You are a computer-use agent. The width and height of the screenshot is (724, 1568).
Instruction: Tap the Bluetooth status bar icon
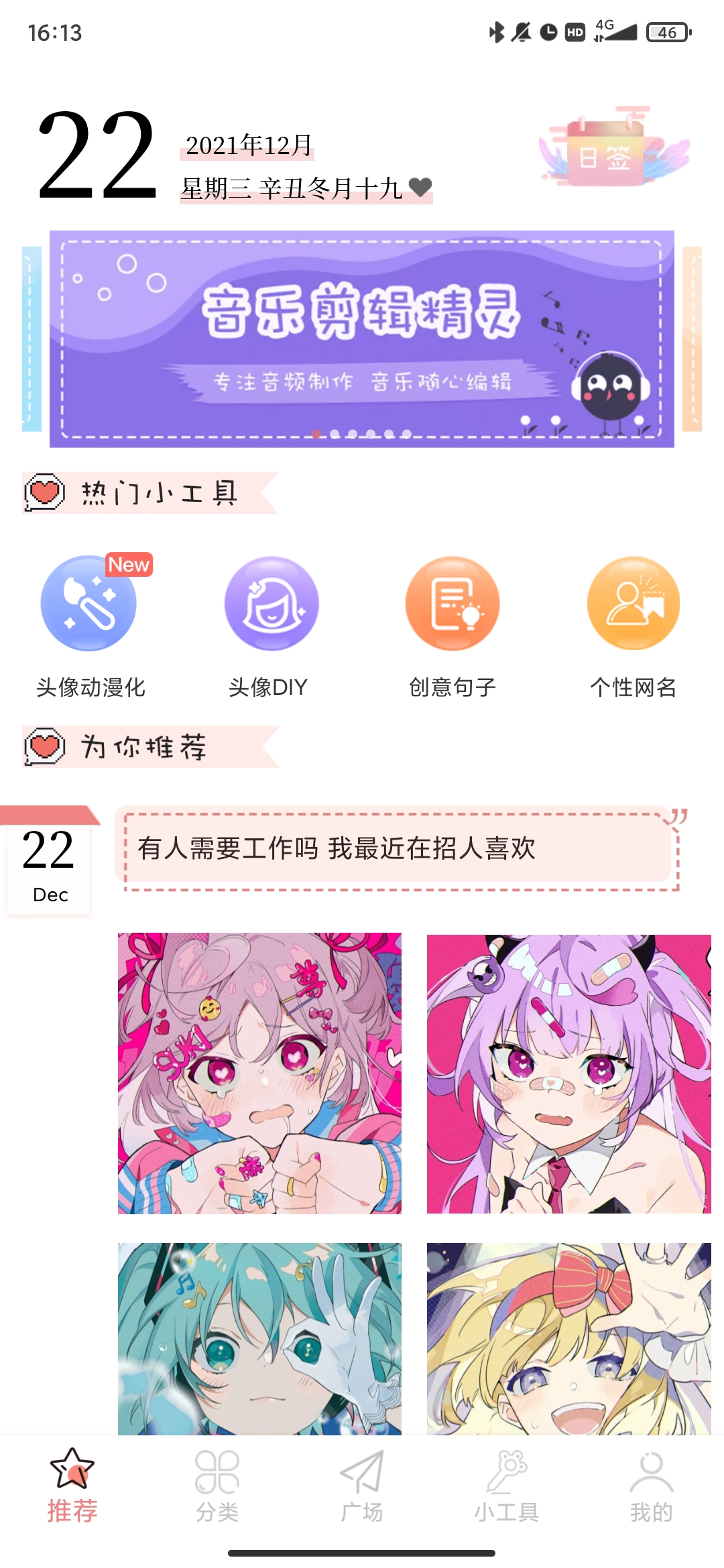point(497,31)
